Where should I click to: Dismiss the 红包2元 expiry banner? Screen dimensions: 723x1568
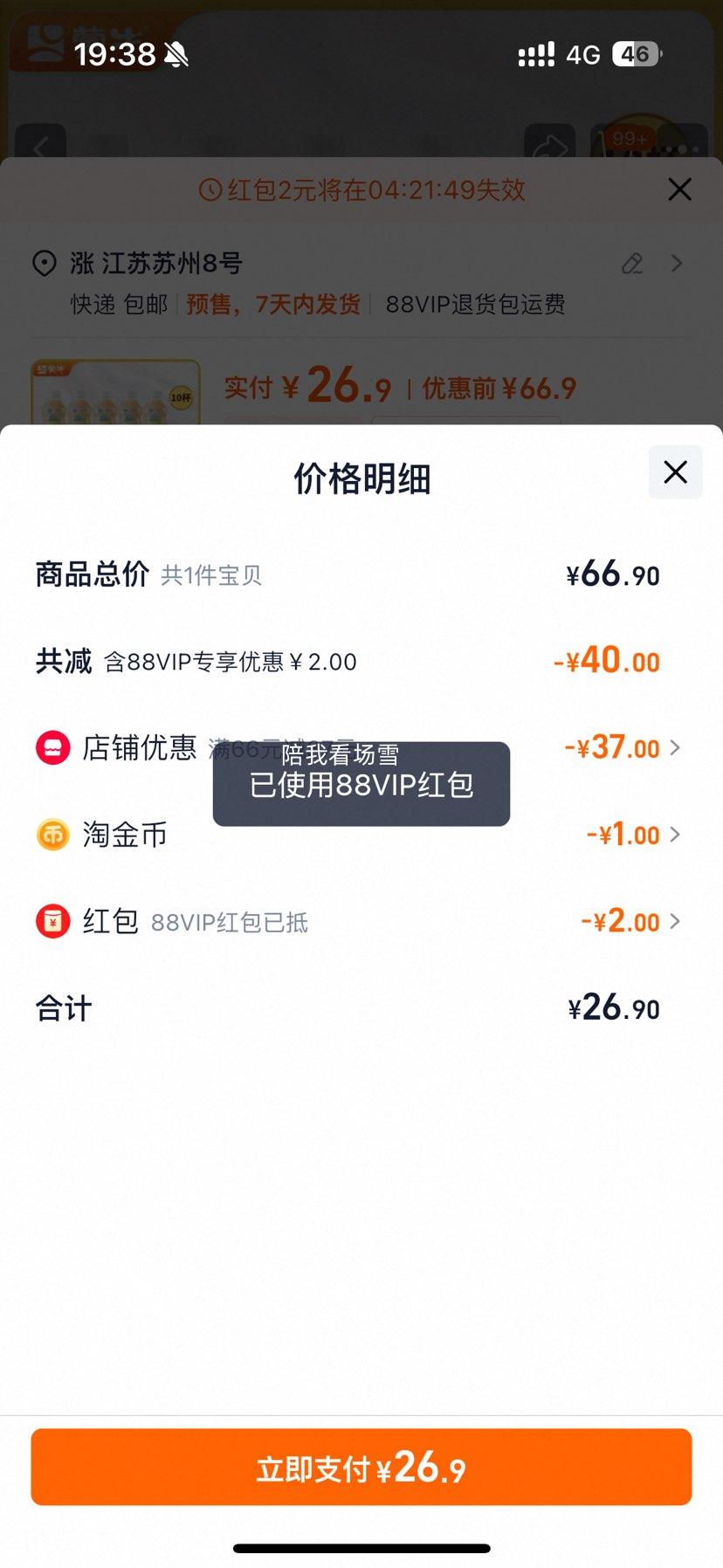point(679,189)
